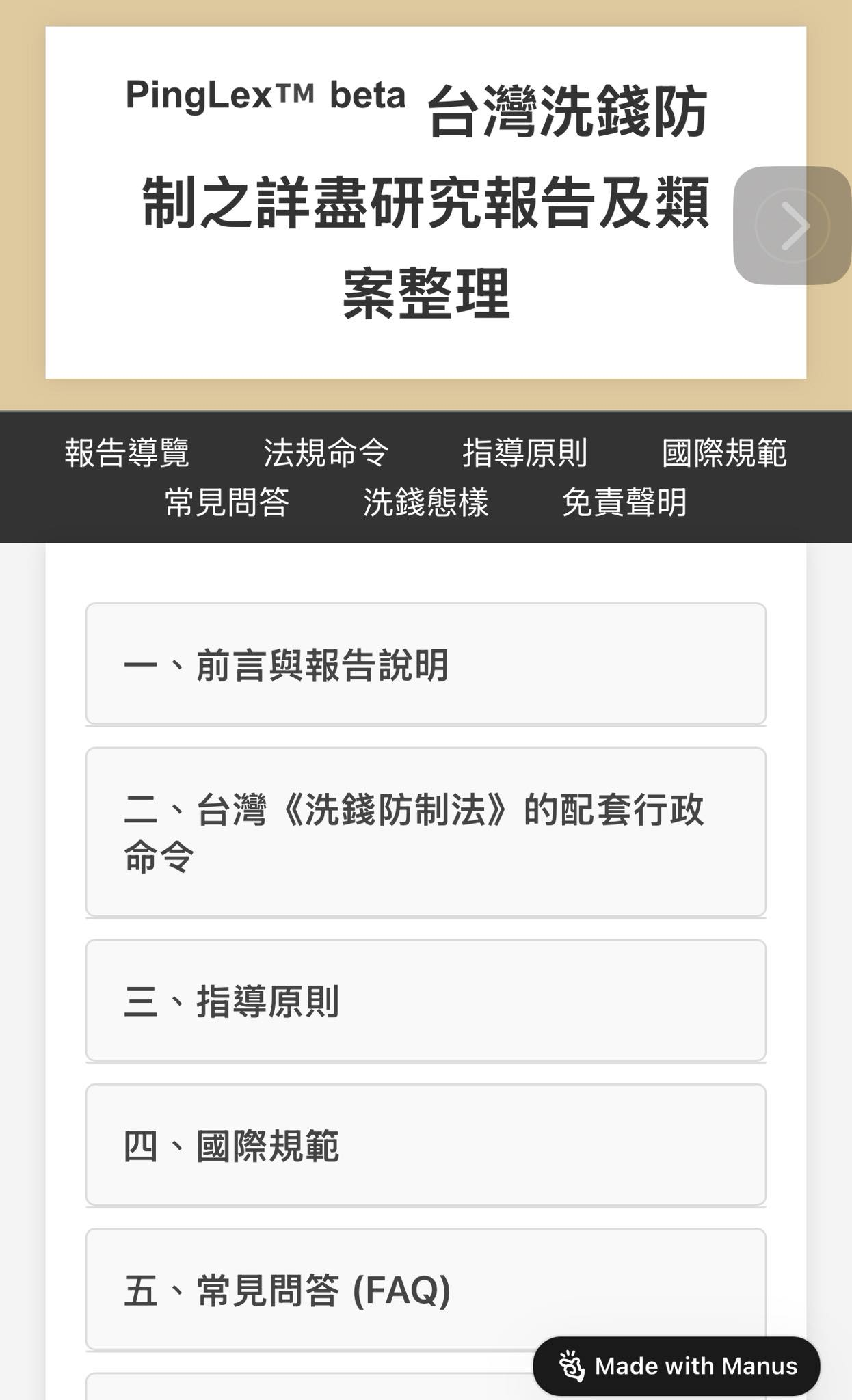Expand 五、常見問答 (FAQ) section
The height and width of the screenshot is (1400, 852).
[x=425, y=1289]
